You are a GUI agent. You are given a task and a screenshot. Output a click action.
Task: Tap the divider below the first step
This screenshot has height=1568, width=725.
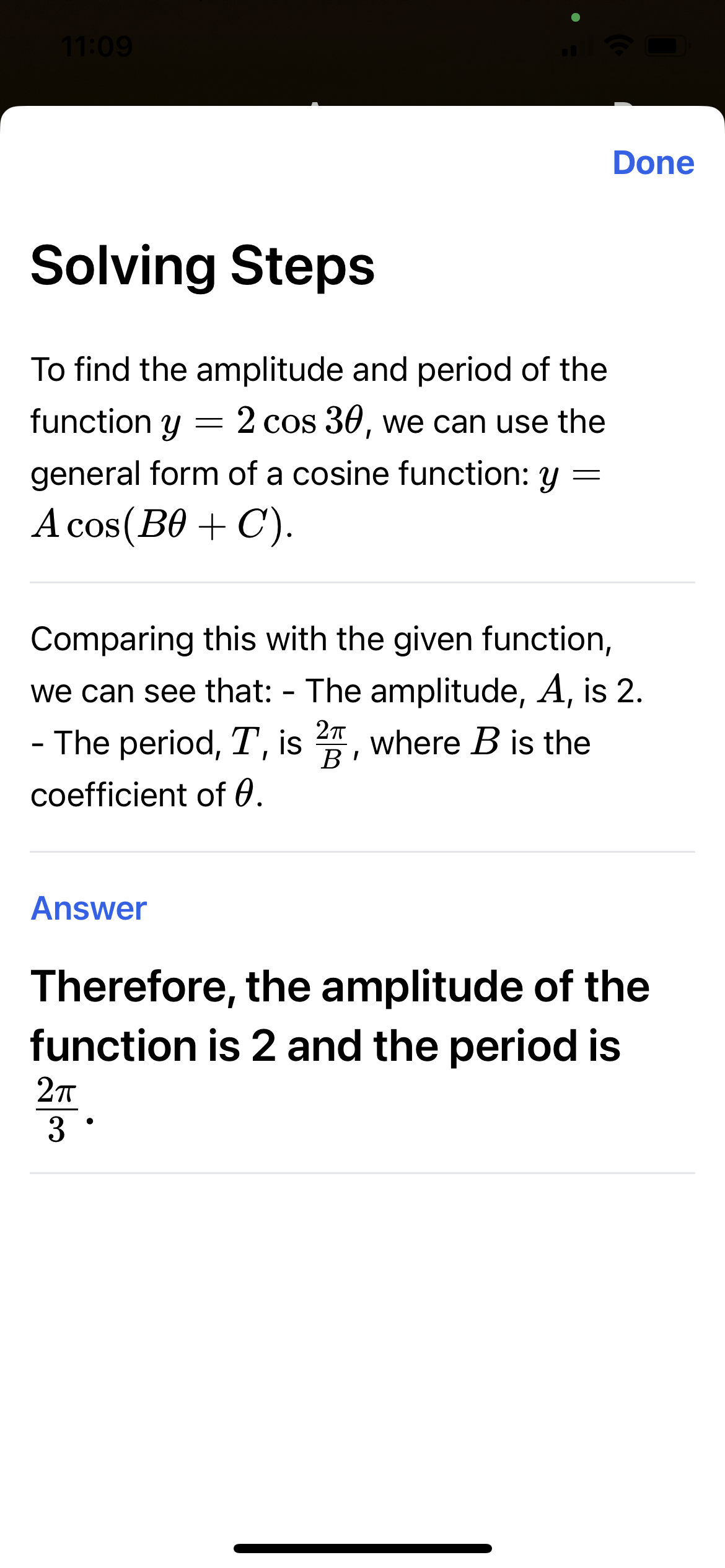click(362, 581)
